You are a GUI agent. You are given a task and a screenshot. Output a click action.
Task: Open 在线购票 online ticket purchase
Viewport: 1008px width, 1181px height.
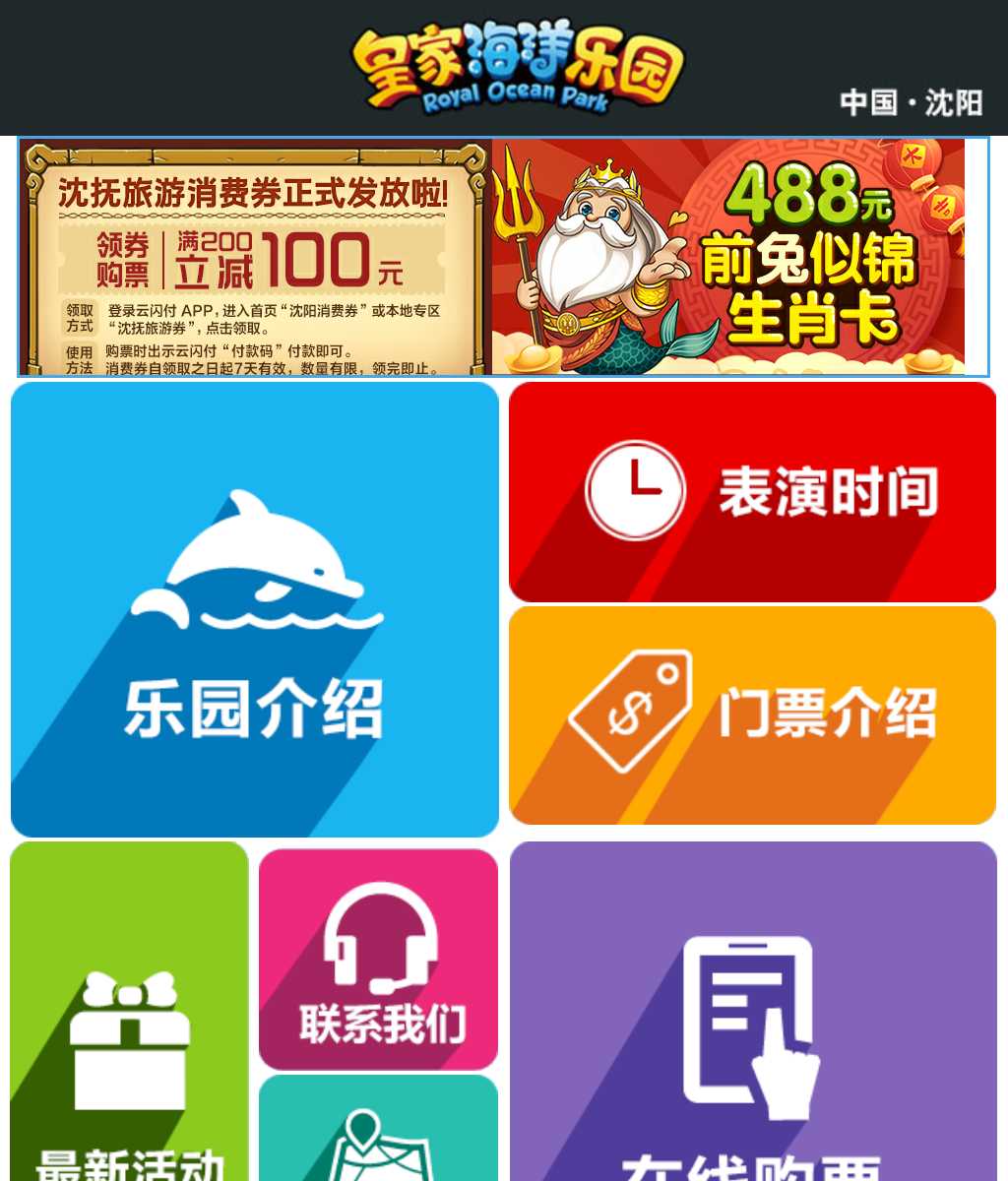pos(753,1014)
